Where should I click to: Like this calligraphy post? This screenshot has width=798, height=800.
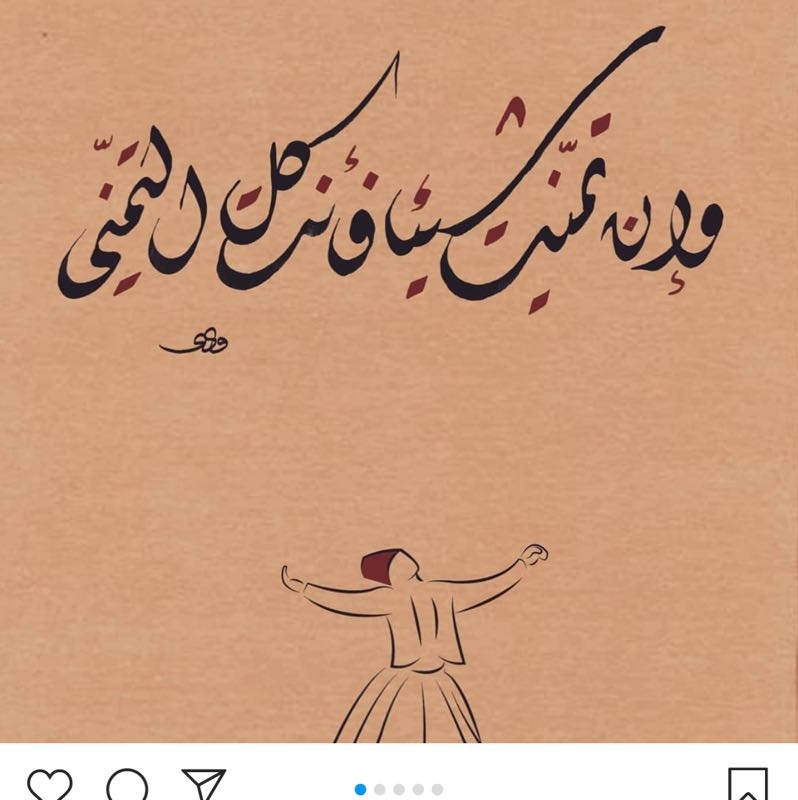(48, 787)
